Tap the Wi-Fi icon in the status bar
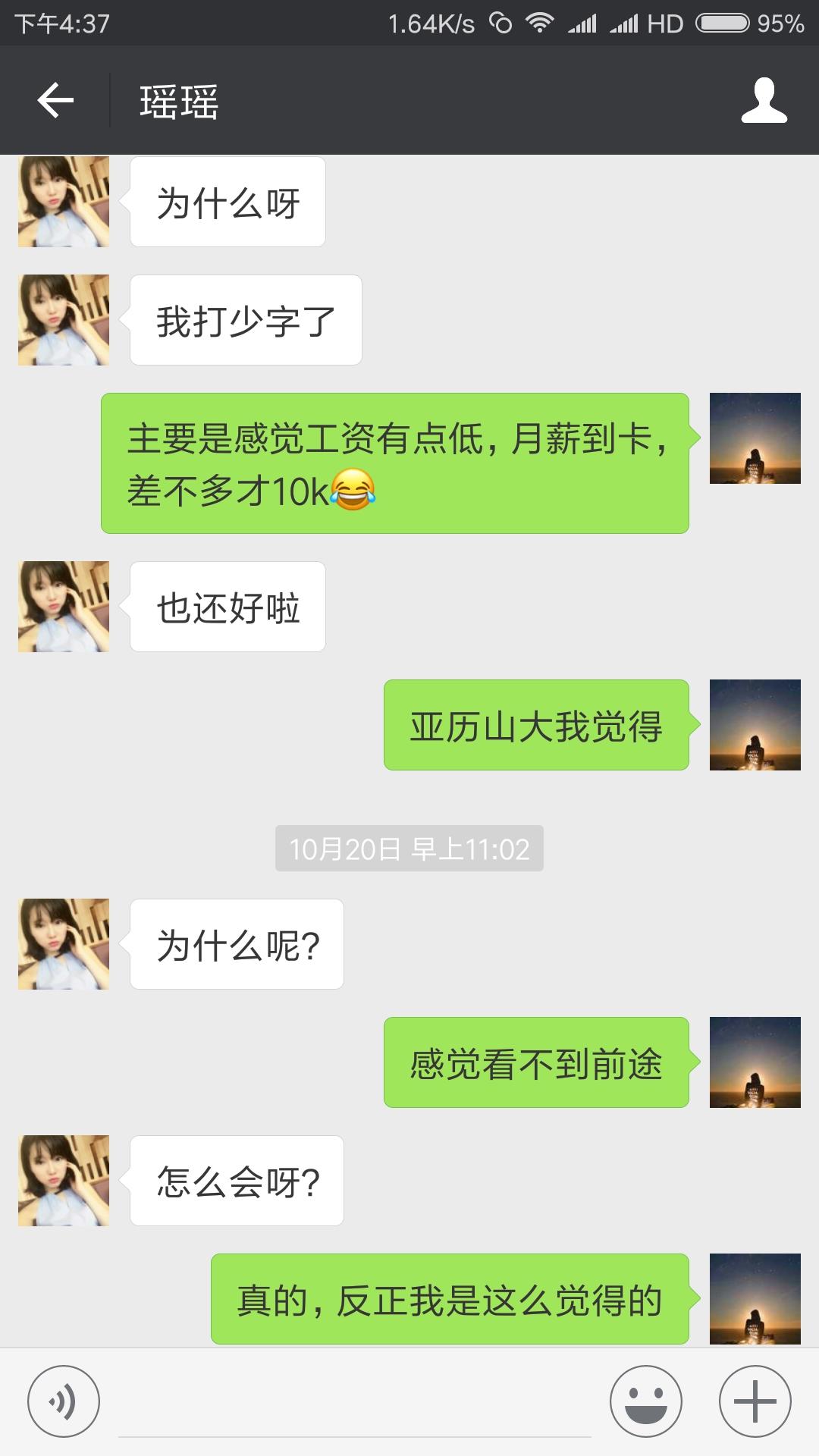 (x=541, y=23)
